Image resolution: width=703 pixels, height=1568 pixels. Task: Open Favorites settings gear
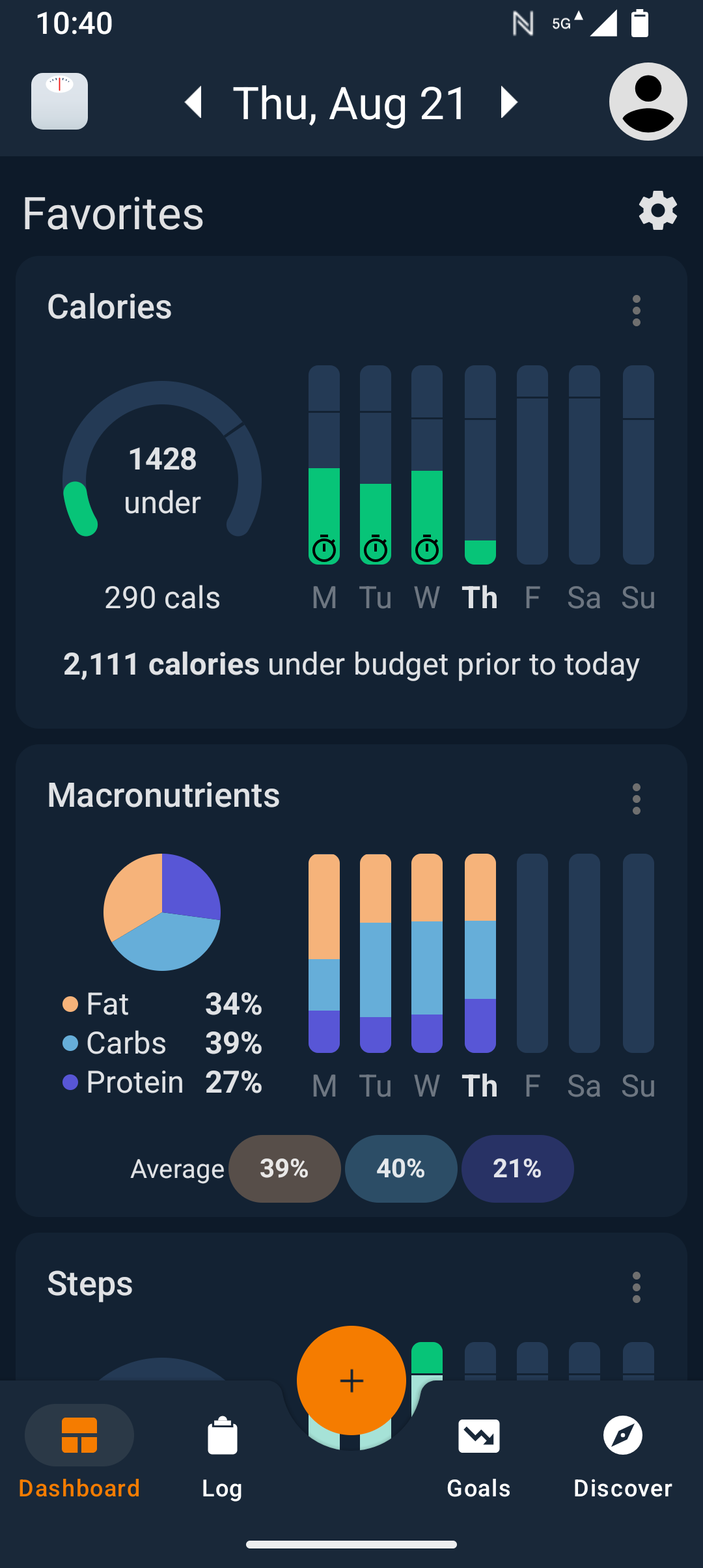(x=657, y=211)
